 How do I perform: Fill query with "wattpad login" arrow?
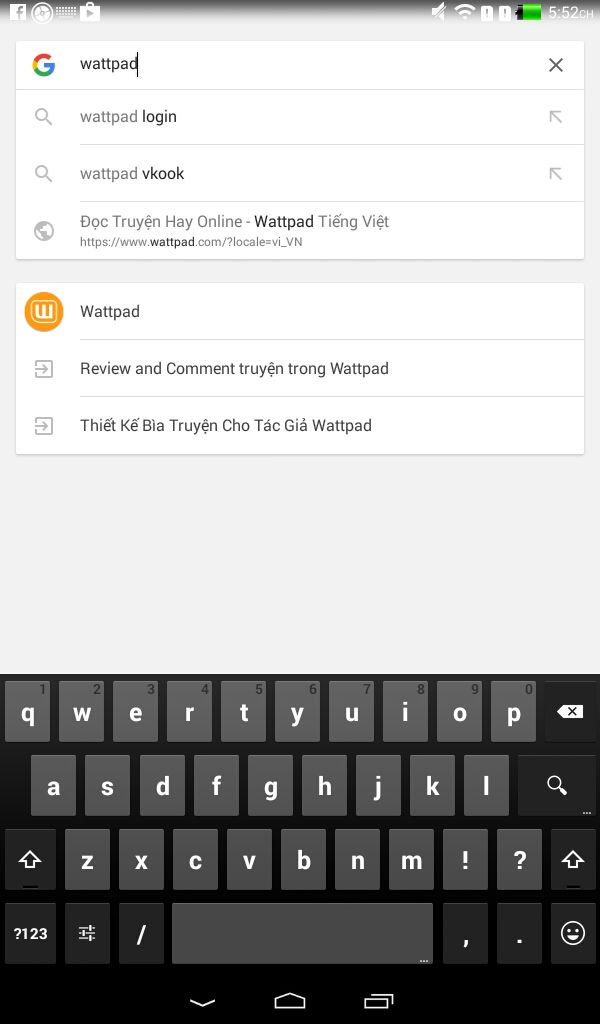coord(556,117)
